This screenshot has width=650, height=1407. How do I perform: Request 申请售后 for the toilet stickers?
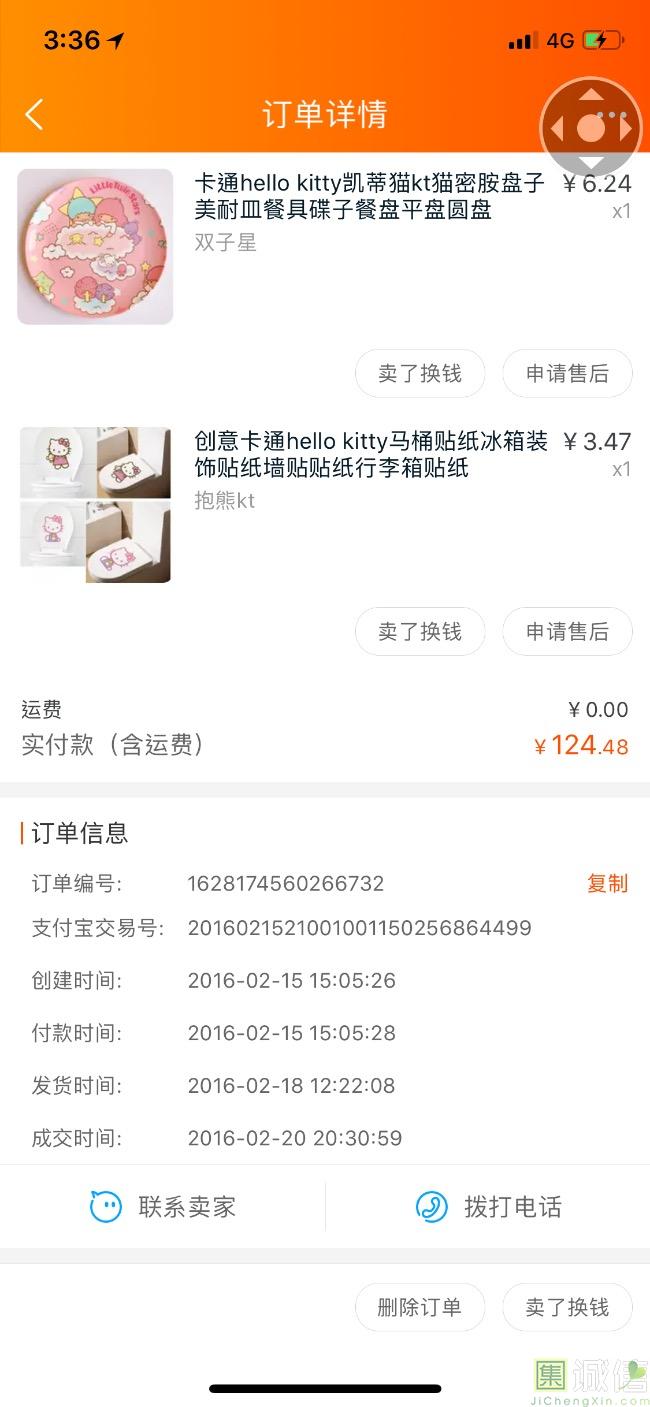point(567,632)
